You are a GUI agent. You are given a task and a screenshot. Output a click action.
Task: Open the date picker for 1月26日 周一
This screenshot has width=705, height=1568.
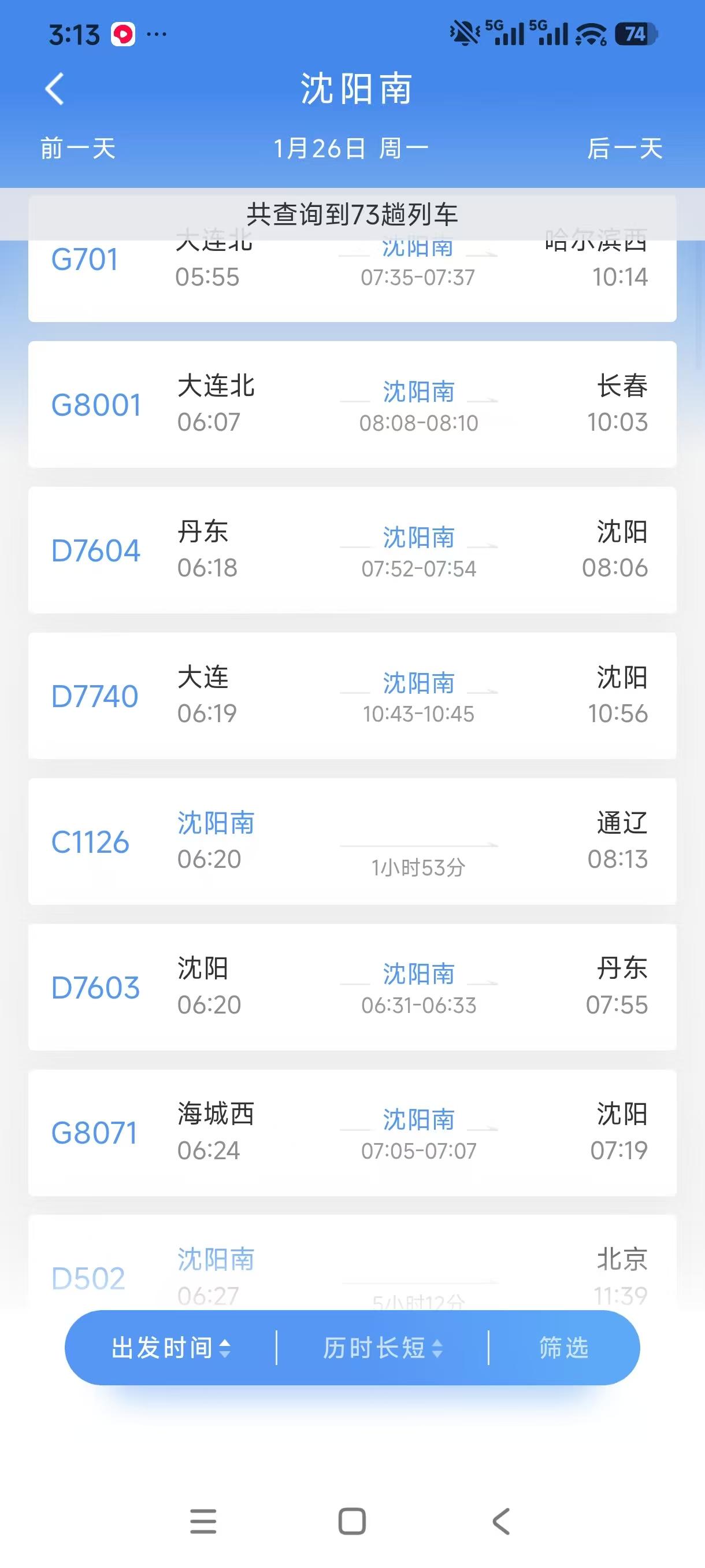click(x=351, y=149)
